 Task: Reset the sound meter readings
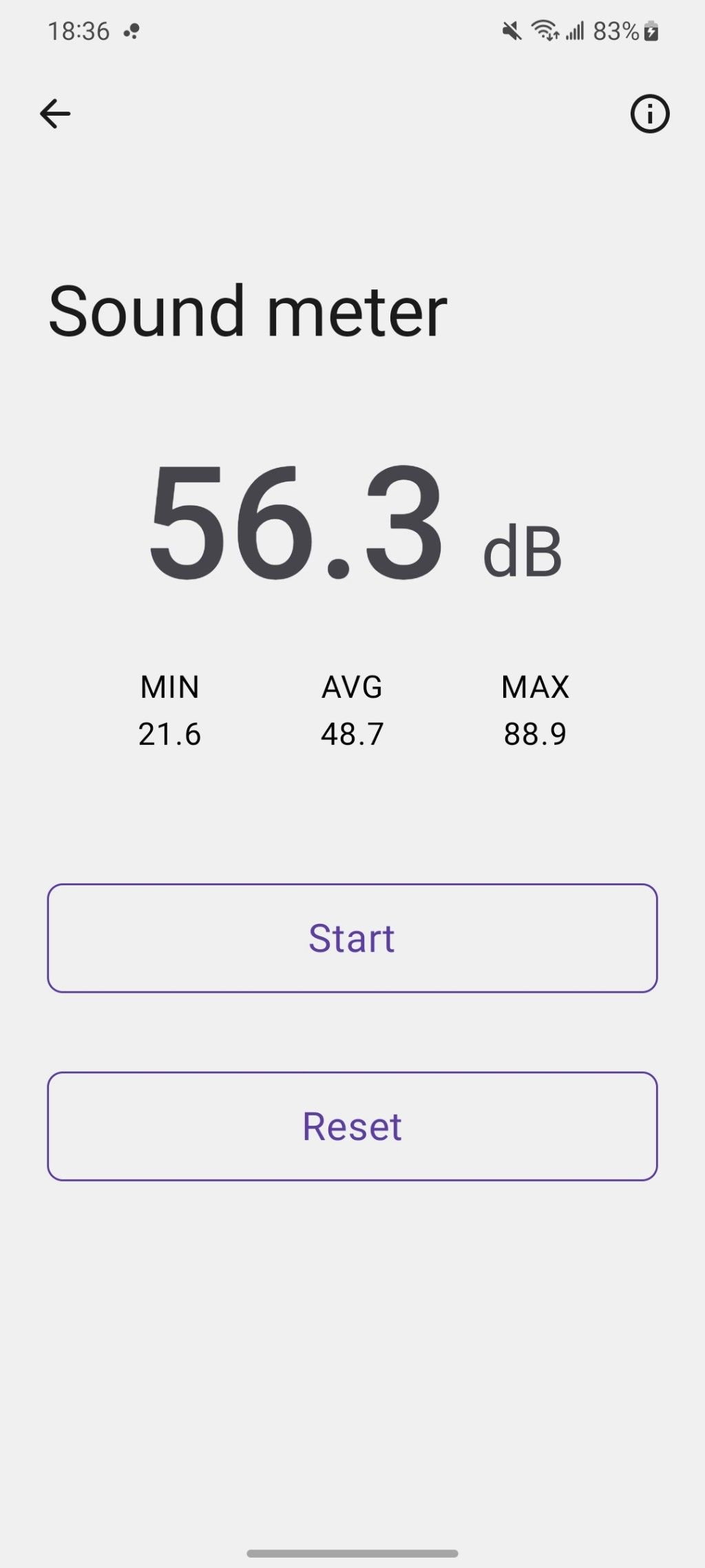[352, 1126]
